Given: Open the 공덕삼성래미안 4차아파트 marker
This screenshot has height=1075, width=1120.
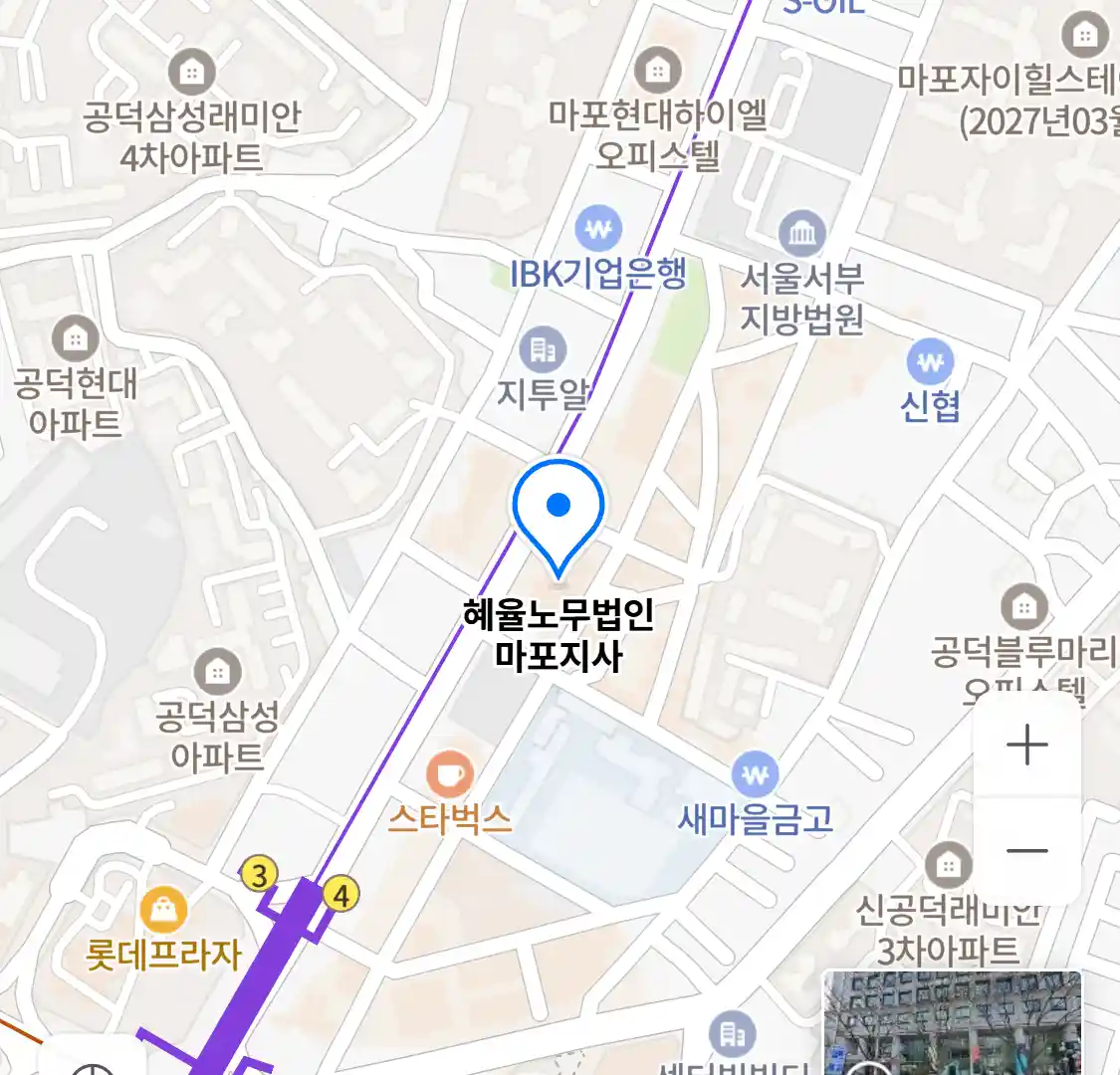Looking at the screenshot, I should [x=192, y=73].
